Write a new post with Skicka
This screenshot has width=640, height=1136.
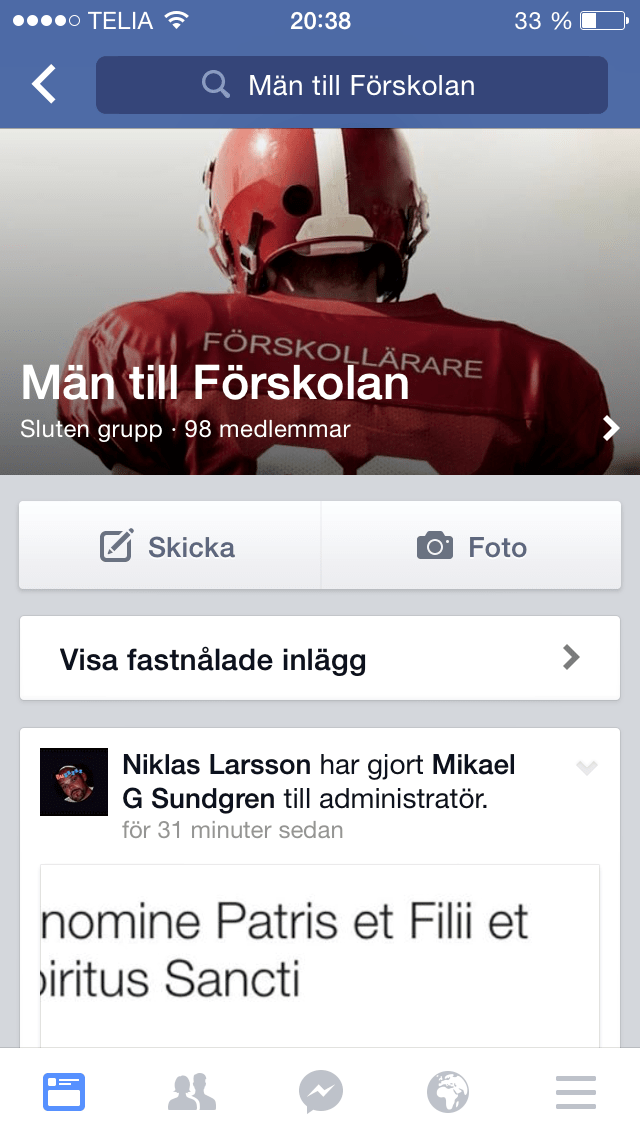click(x=169, y=546)
